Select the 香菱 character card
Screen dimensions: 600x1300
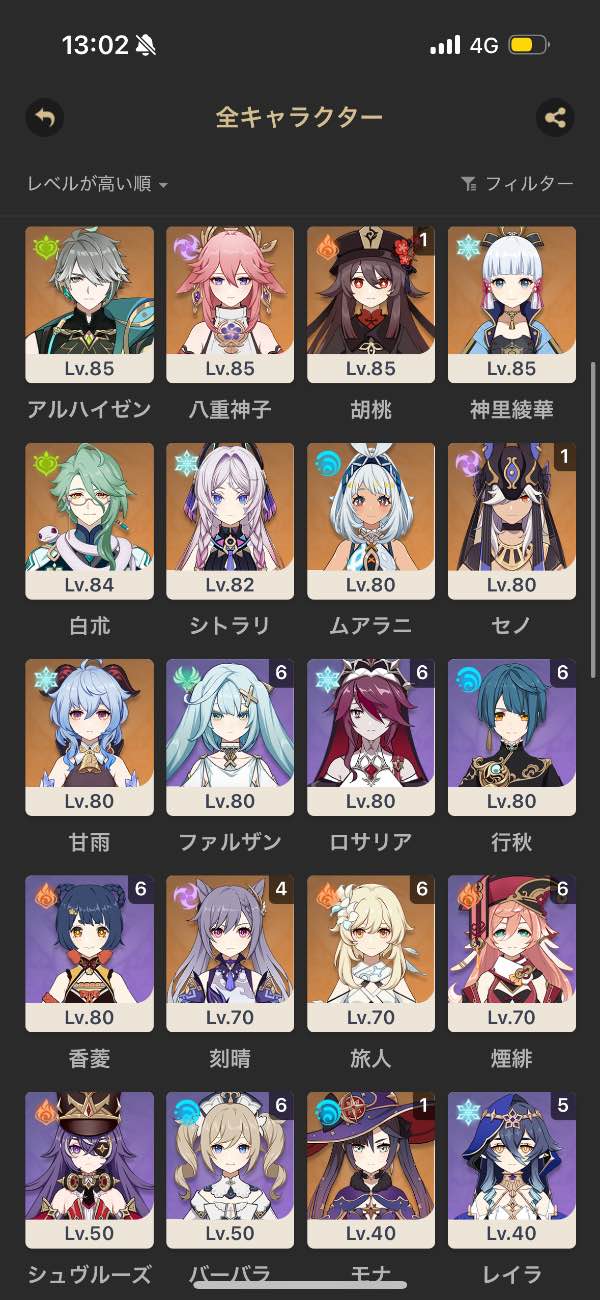pyautogui.click(x=89, y=952)
